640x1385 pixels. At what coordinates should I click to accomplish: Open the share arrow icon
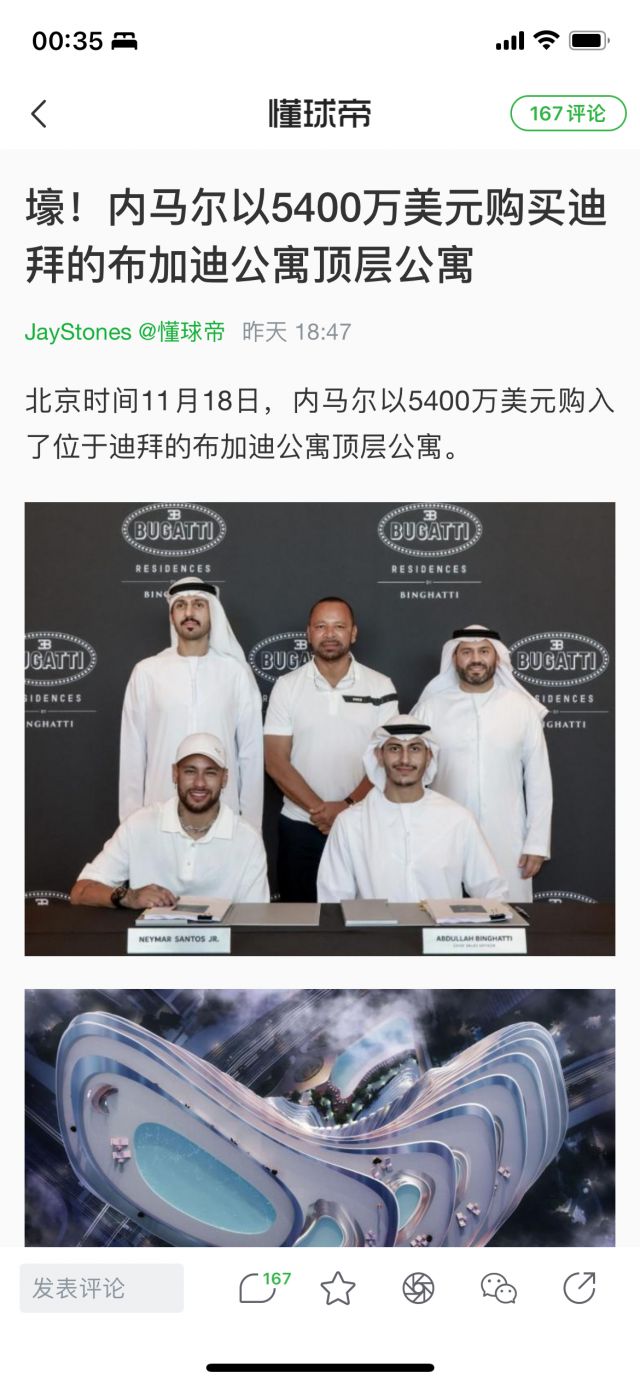(x=579, y=1288)
